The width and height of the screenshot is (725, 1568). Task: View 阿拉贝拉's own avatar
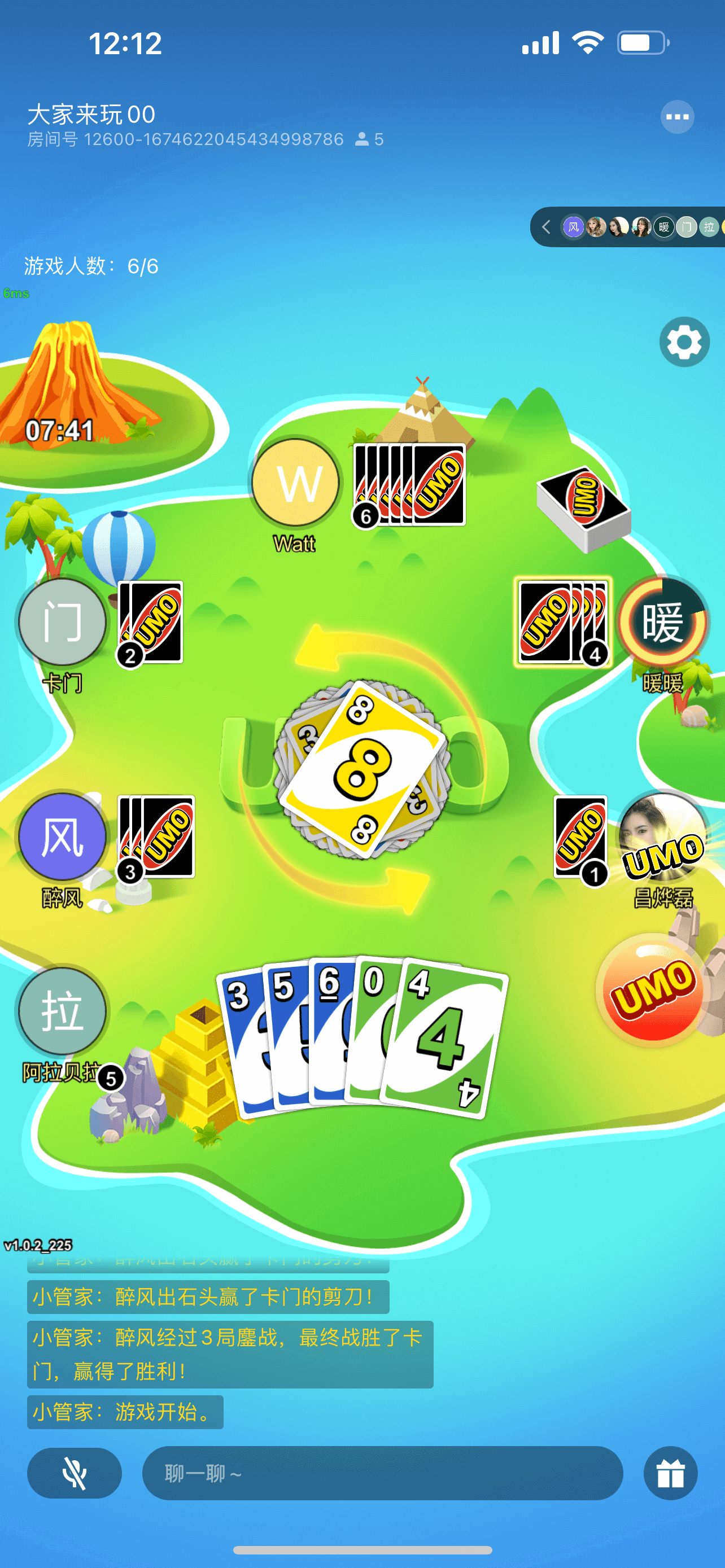pyautogui.click(x=62, y=1011)
